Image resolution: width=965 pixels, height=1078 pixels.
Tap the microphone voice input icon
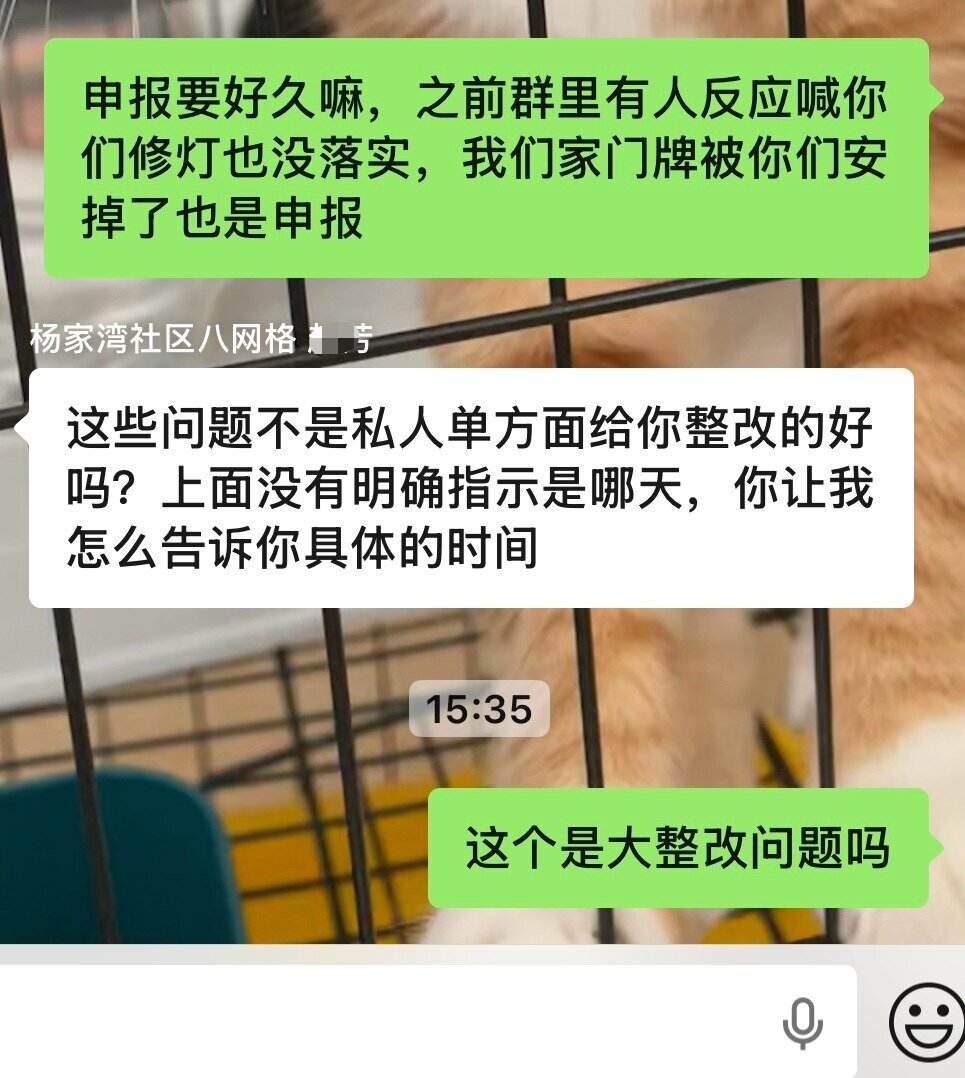click(802, 1023)
